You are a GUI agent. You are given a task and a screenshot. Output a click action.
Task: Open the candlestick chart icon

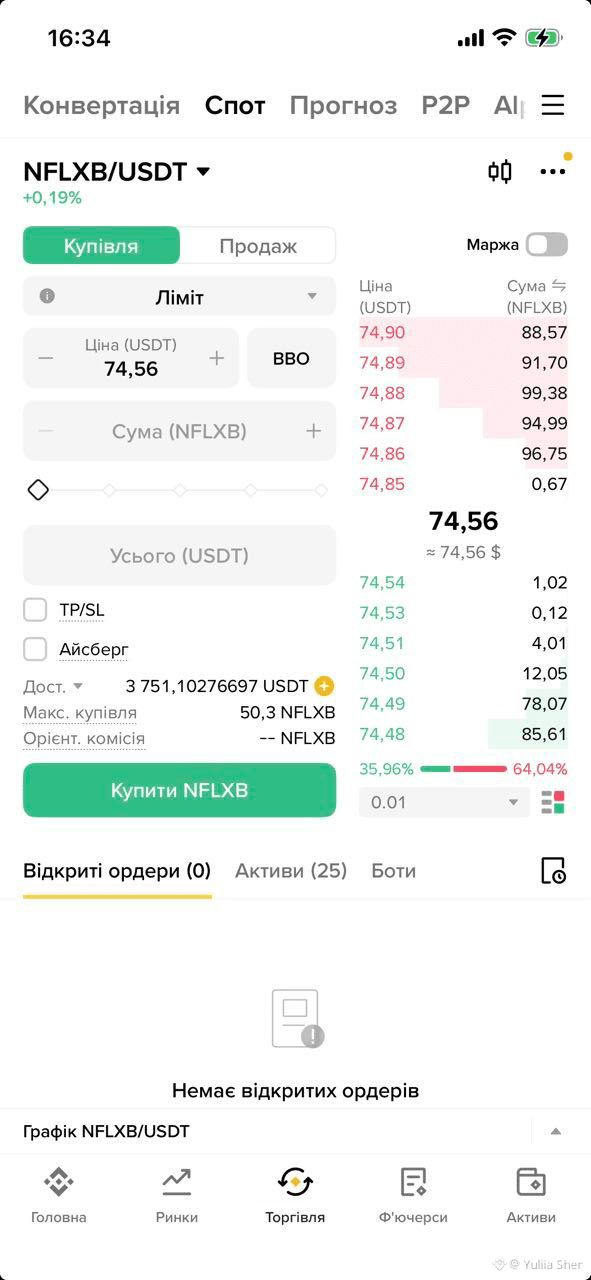[x=500, y=171]
